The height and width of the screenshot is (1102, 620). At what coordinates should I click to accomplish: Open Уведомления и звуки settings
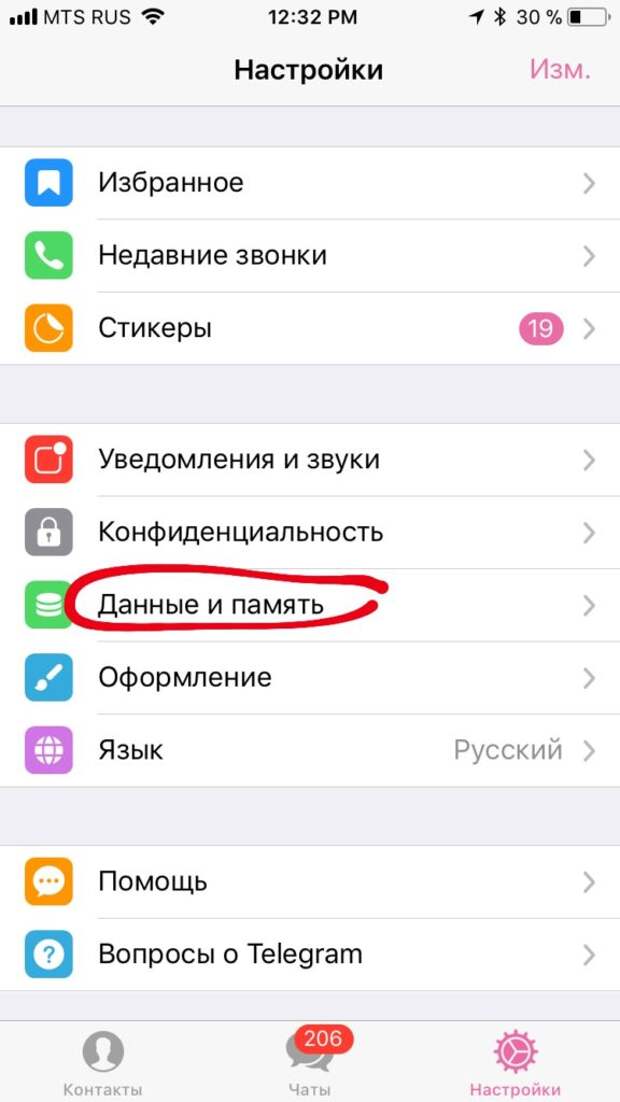310,460
